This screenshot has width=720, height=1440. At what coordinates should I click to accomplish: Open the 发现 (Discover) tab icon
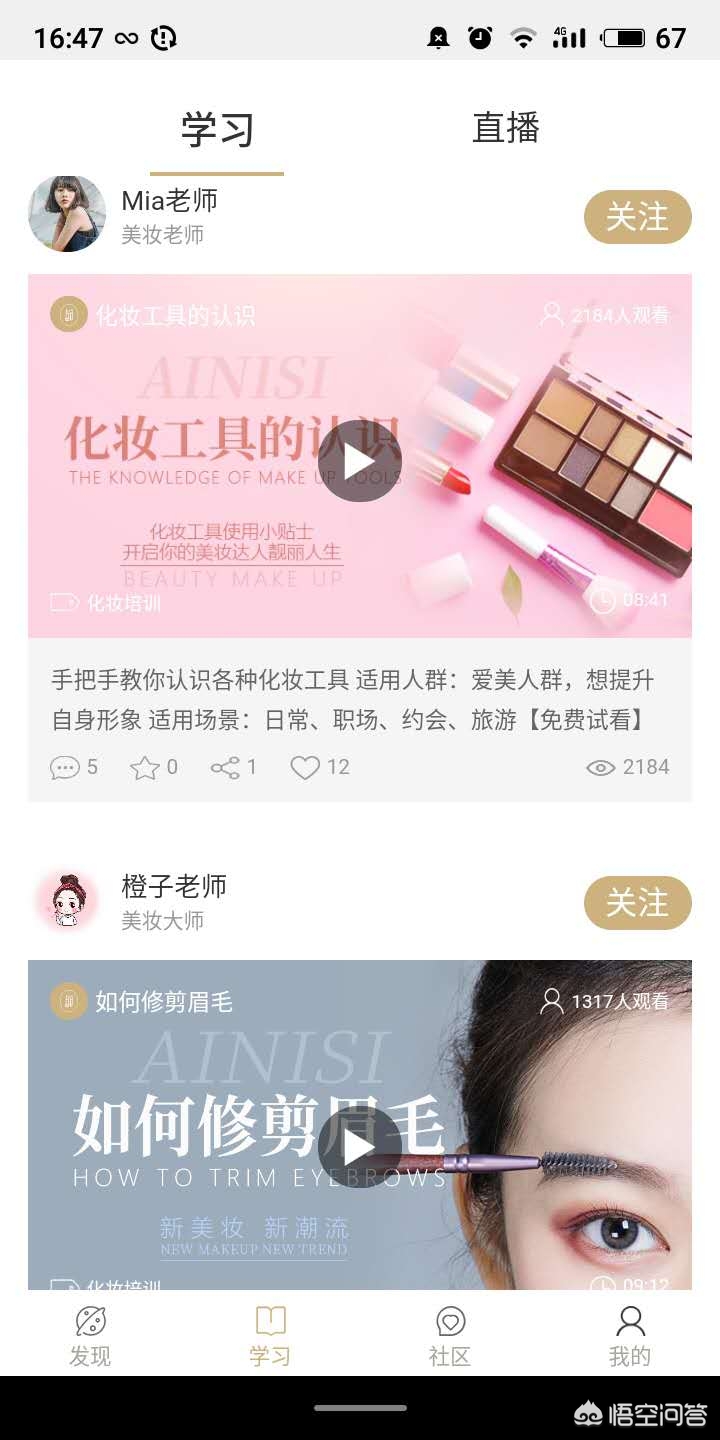coord(90,1322)
